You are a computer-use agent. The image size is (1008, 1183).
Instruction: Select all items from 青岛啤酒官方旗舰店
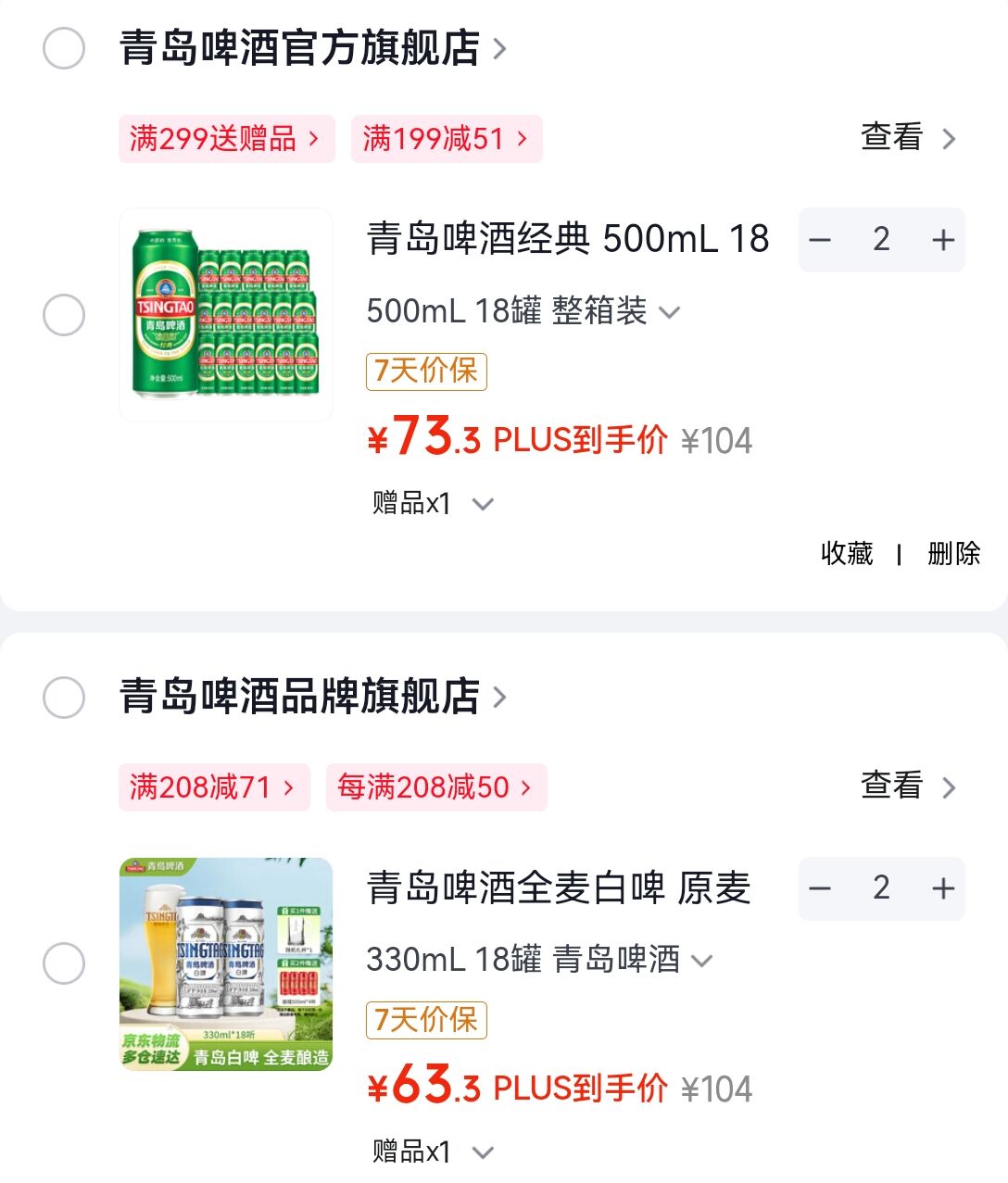pos(64,48)
